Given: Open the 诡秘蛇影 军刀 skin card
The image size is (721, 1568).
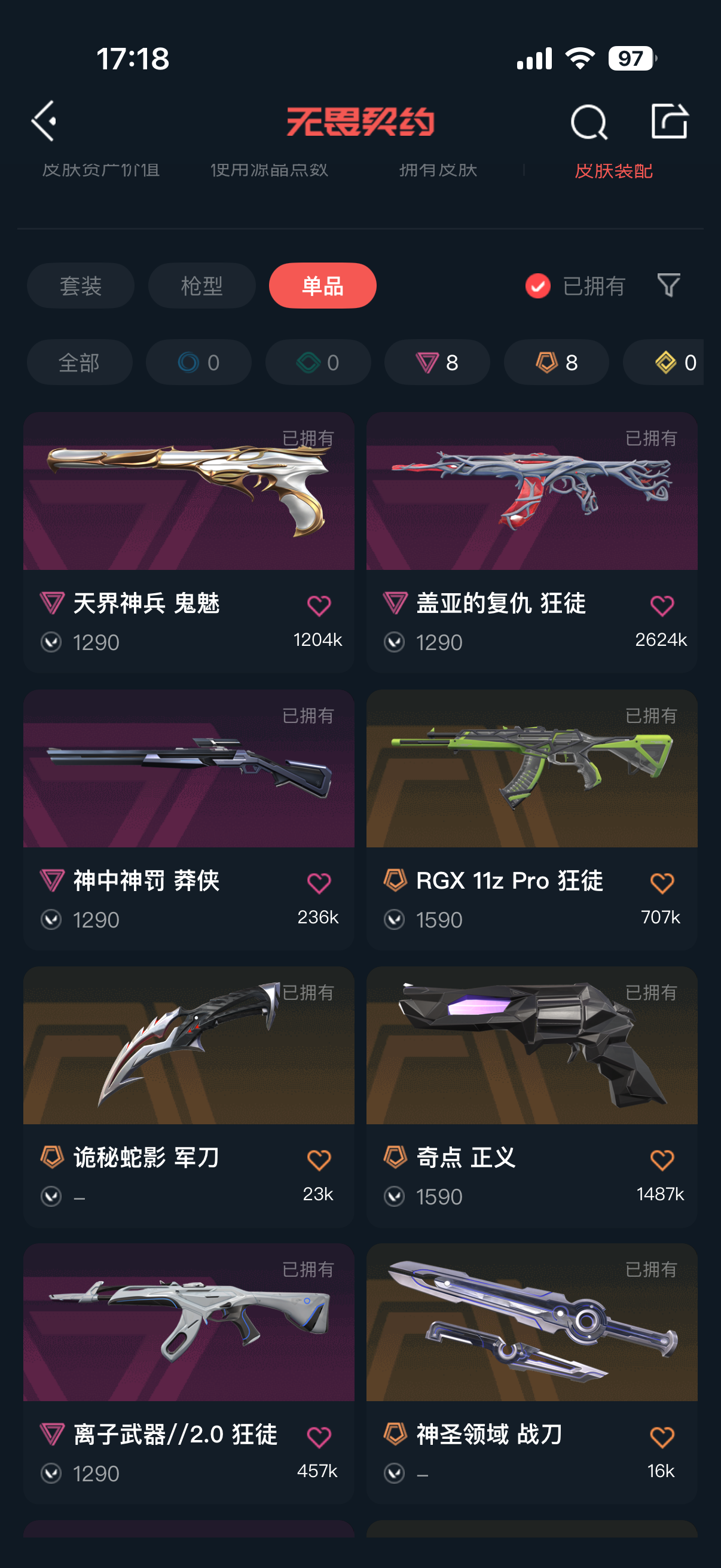Looking at the screenshot, I should coord(188,1096).
